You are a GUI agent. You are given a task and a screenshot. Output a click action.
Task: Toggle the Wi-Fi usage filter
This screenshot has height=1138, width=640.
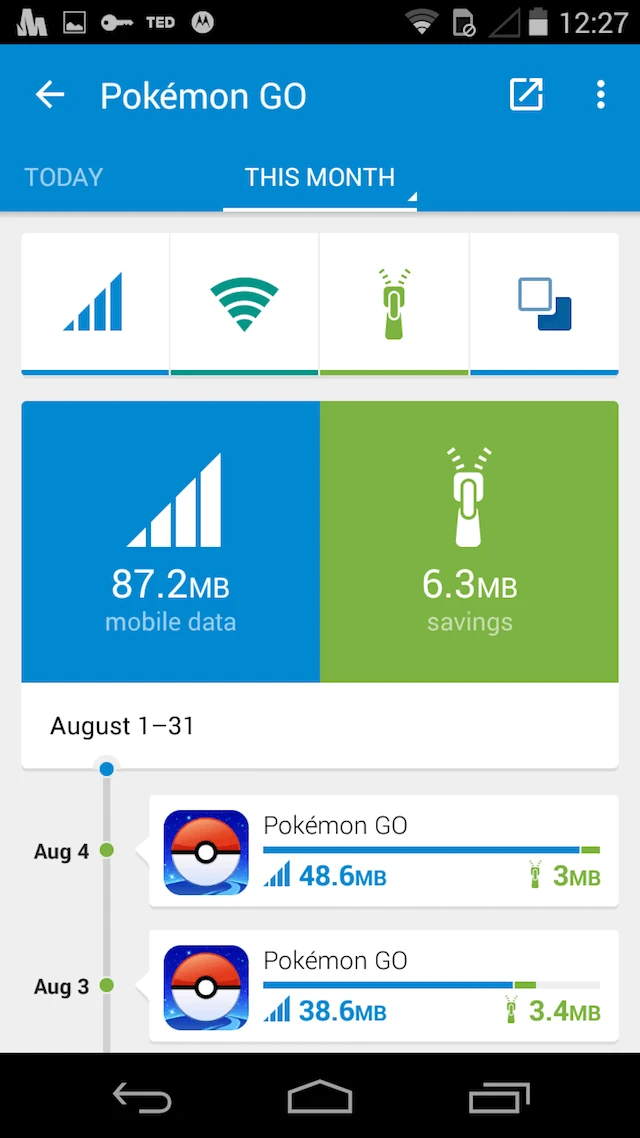(244, 303)
